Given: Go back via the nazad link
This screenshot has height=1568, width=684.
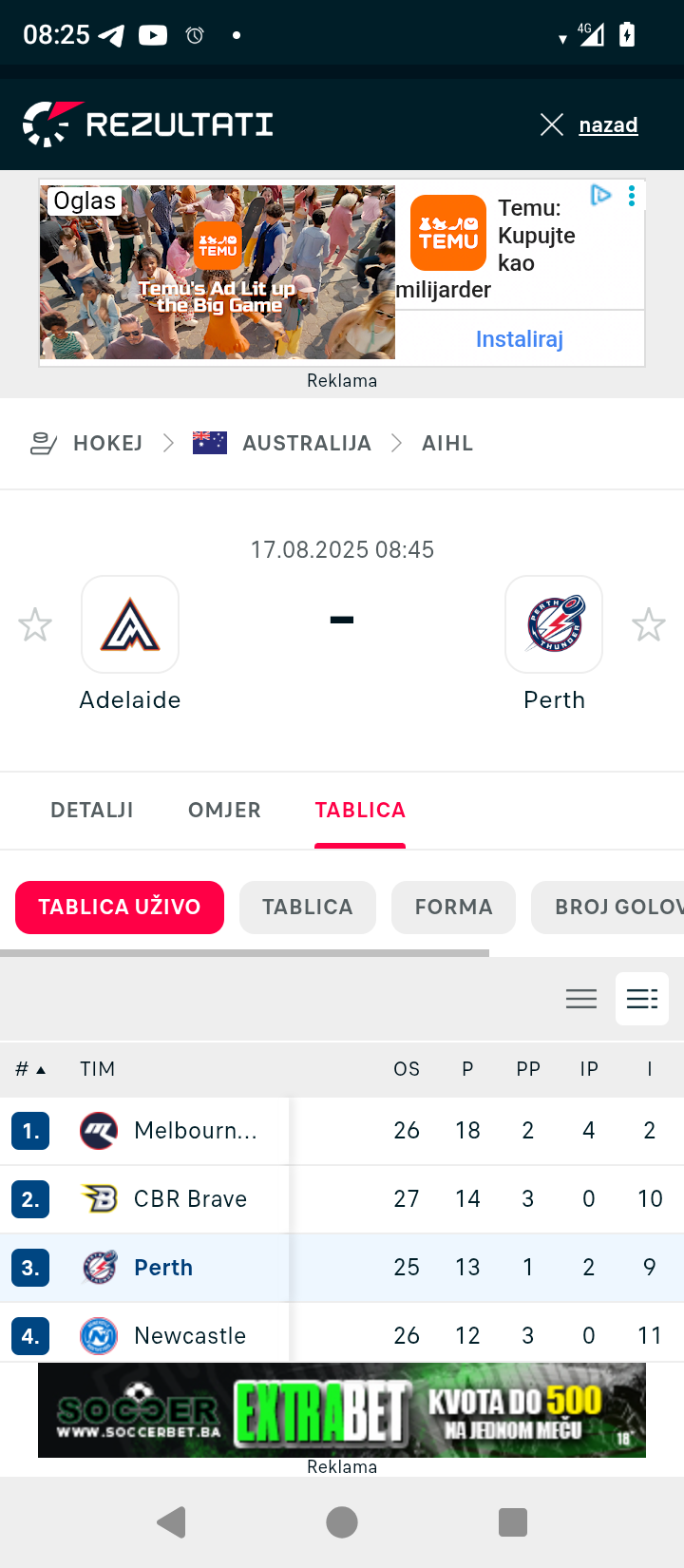Looking at the screenshot, I should 608,124.
